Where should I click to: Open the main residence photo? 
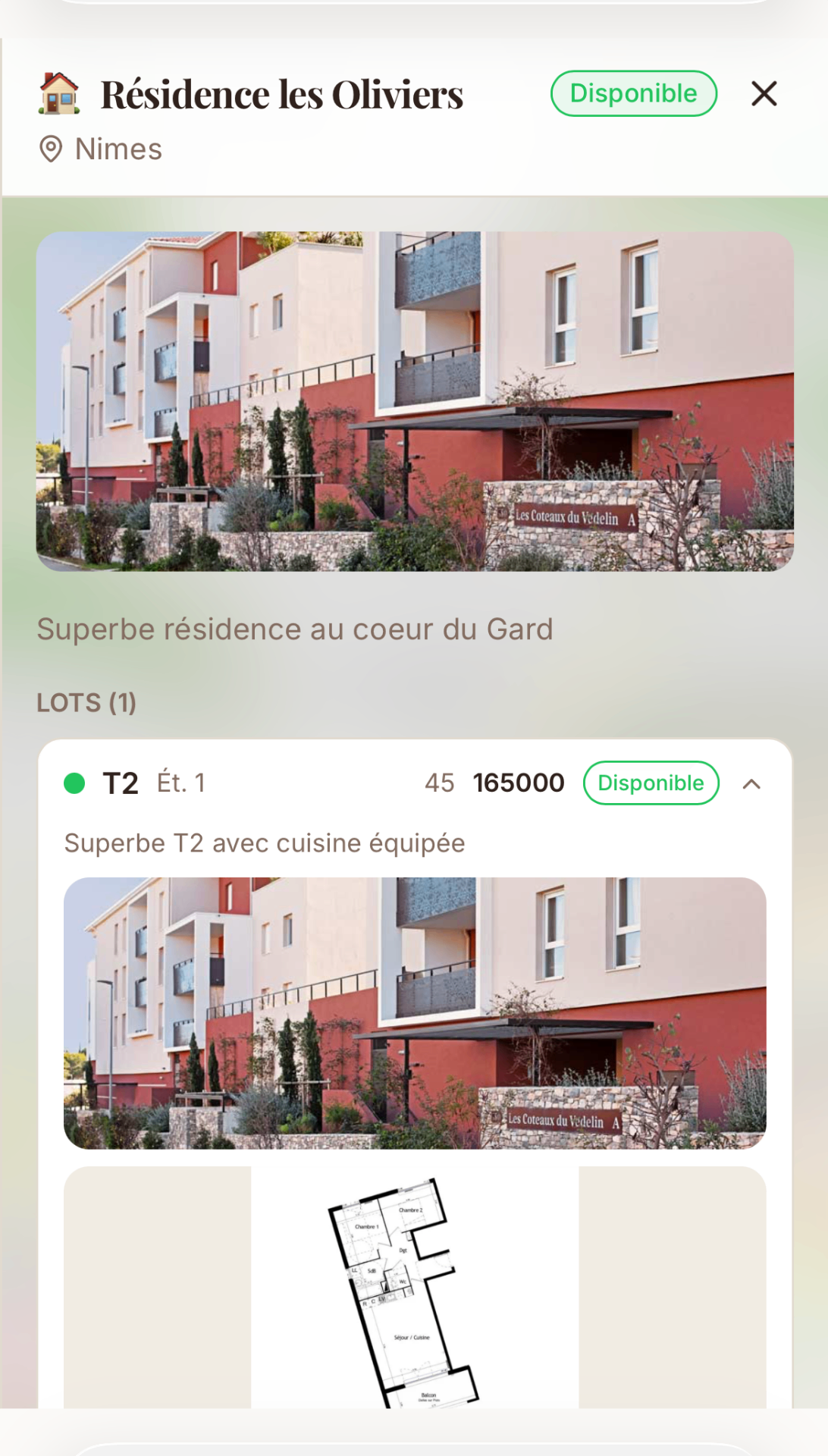(415, 401)
